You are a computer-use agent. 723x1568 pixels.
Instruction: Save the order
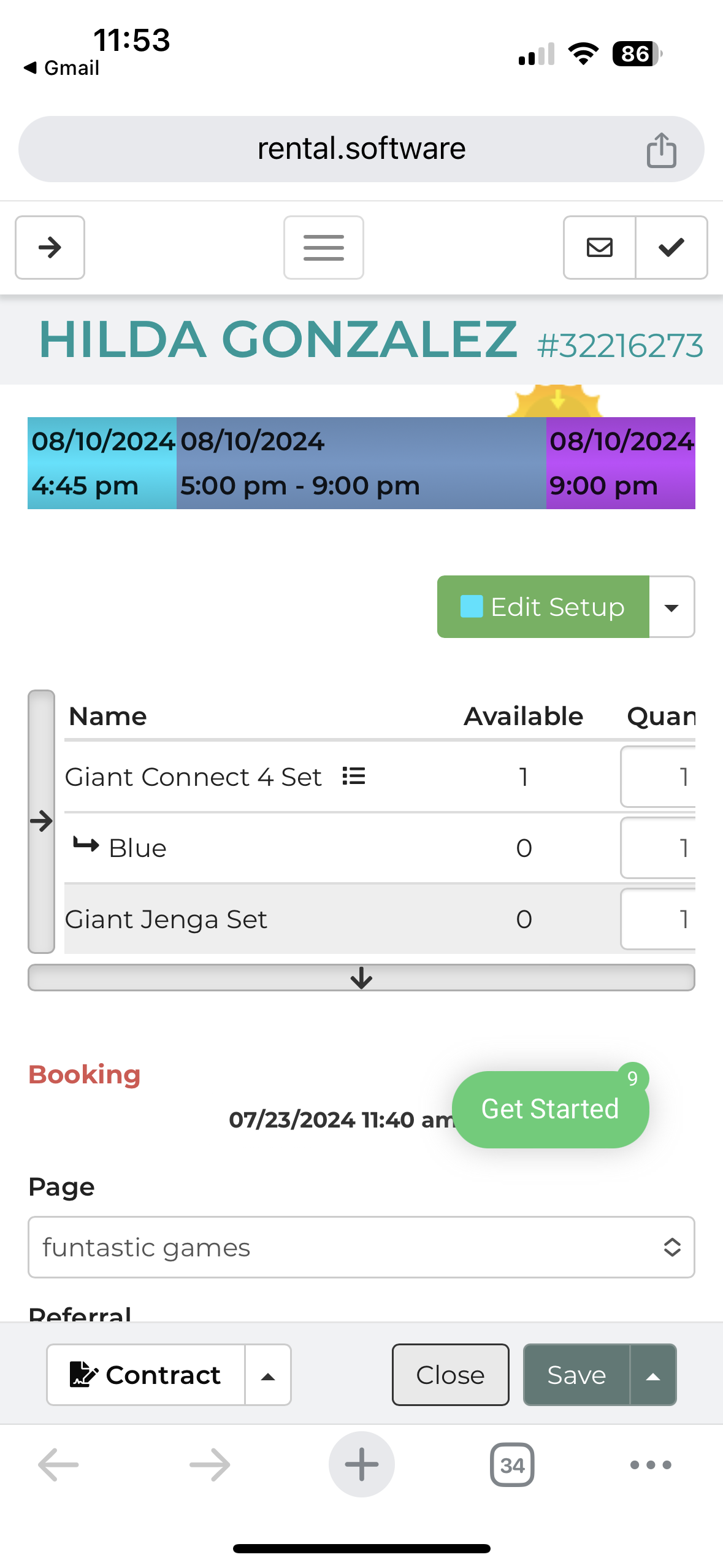(x=576, y=1375)
